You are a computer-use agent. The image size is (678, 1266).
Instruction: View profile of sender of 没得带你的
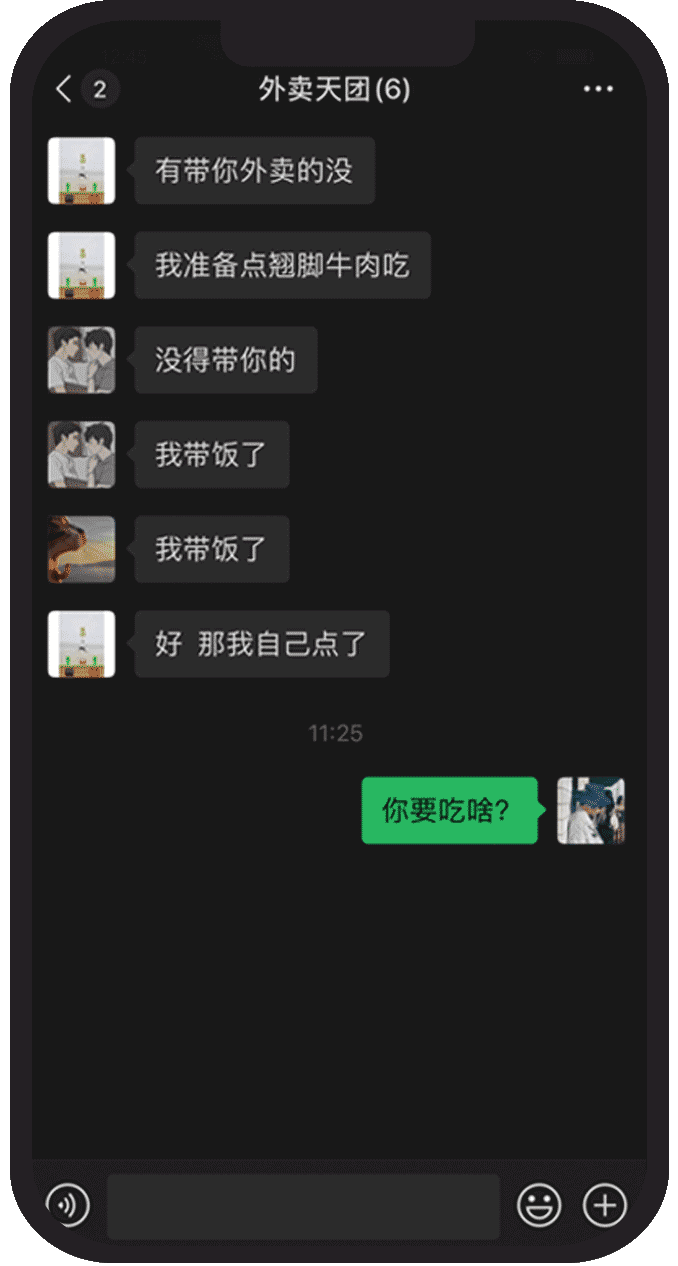(x=81, y=360)
